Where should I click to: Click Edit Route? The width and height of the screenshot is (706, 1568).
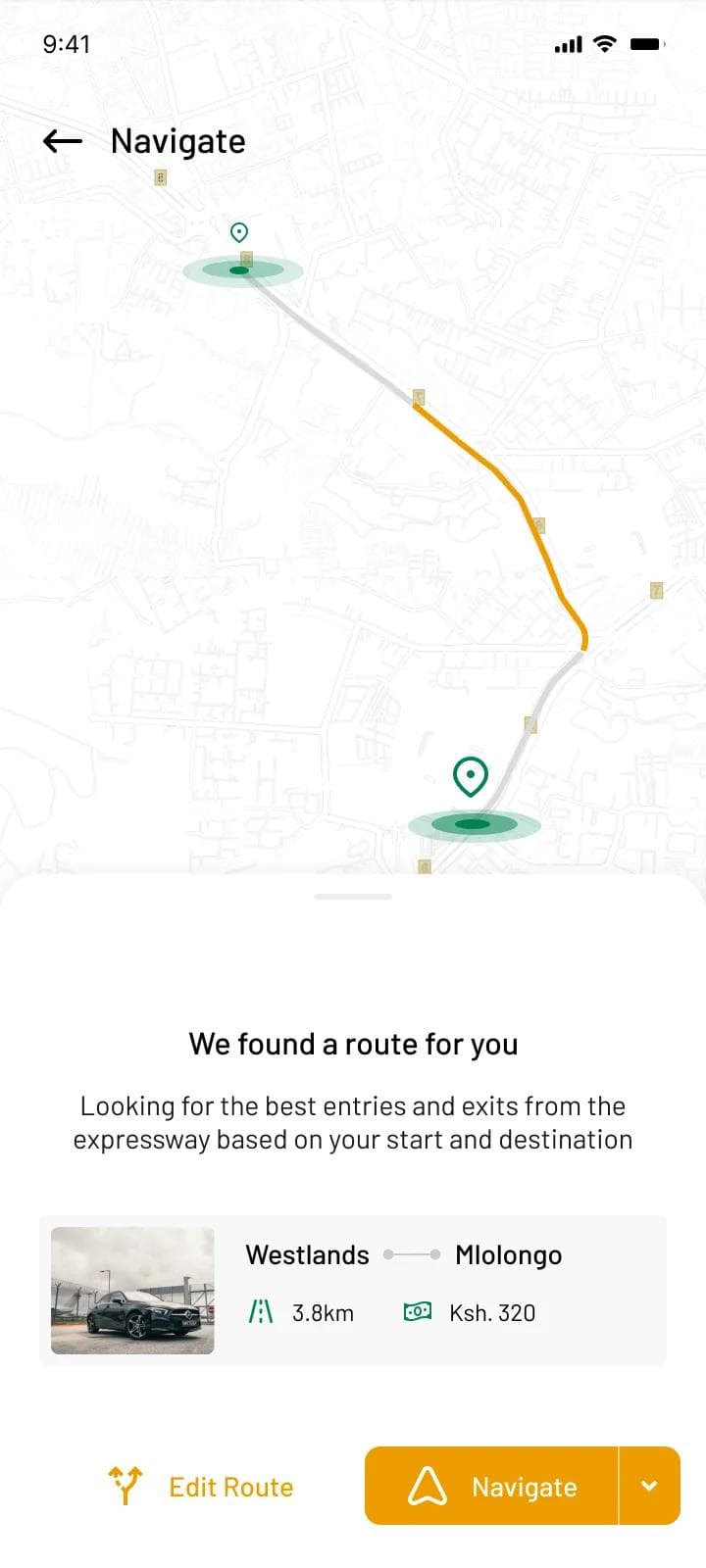[x=230, y=1486]
